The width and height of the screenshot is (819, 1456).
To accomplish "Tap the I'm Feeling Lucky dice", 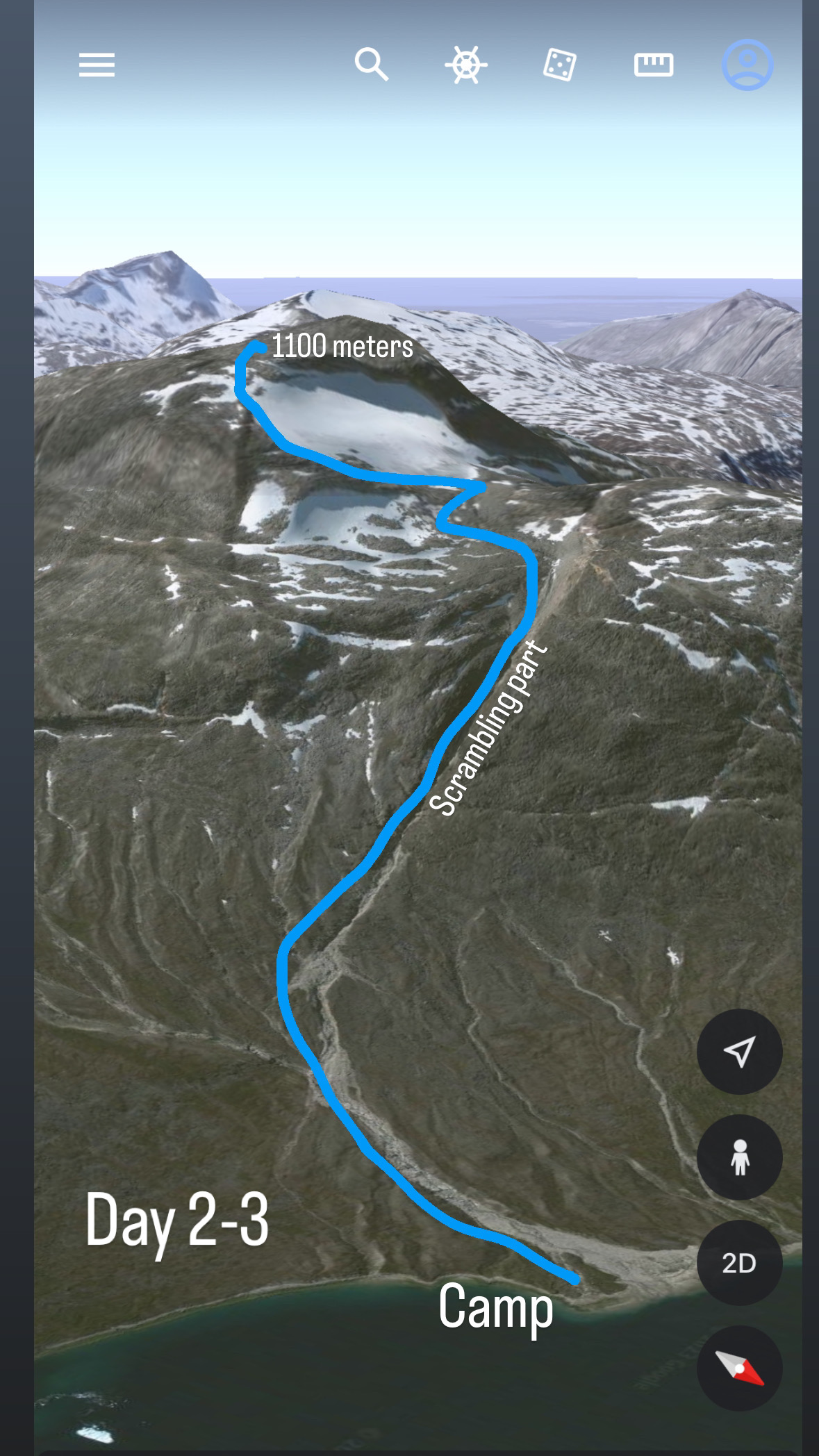I will point(560,65).
